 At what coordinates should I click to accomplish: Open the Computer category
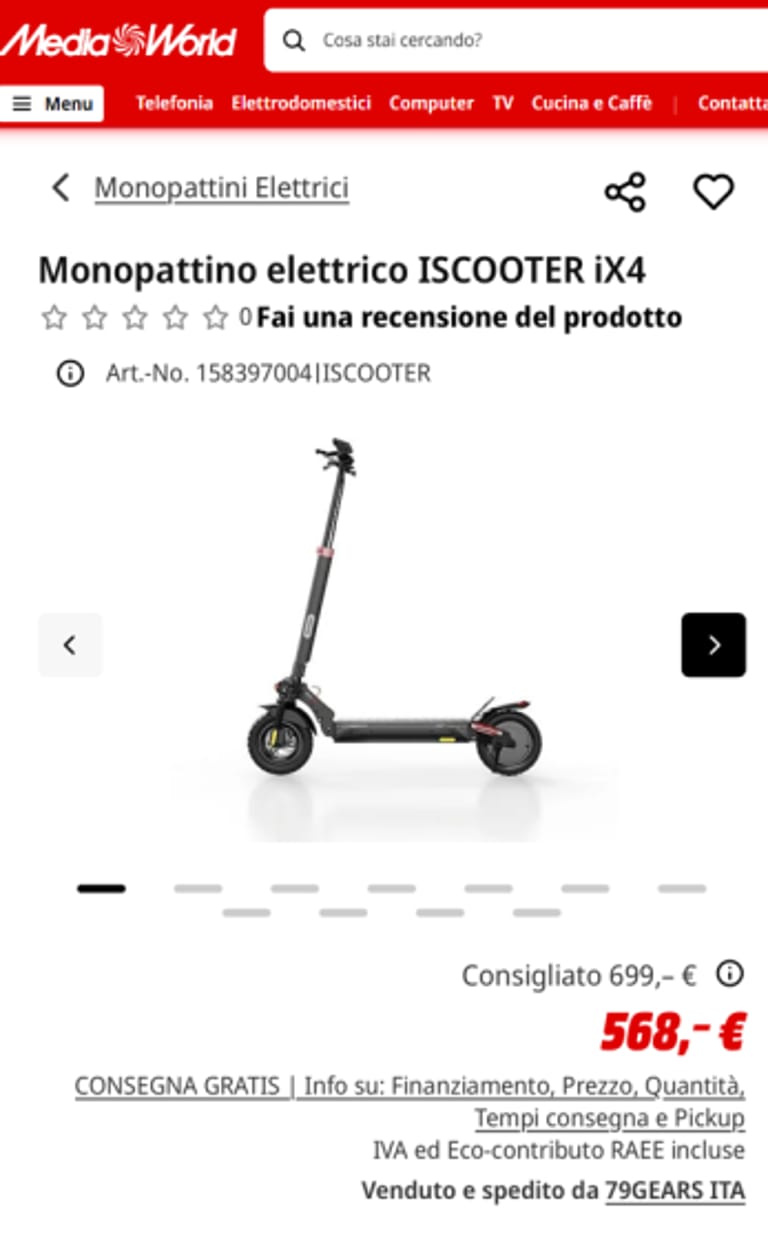click(431, 103)
